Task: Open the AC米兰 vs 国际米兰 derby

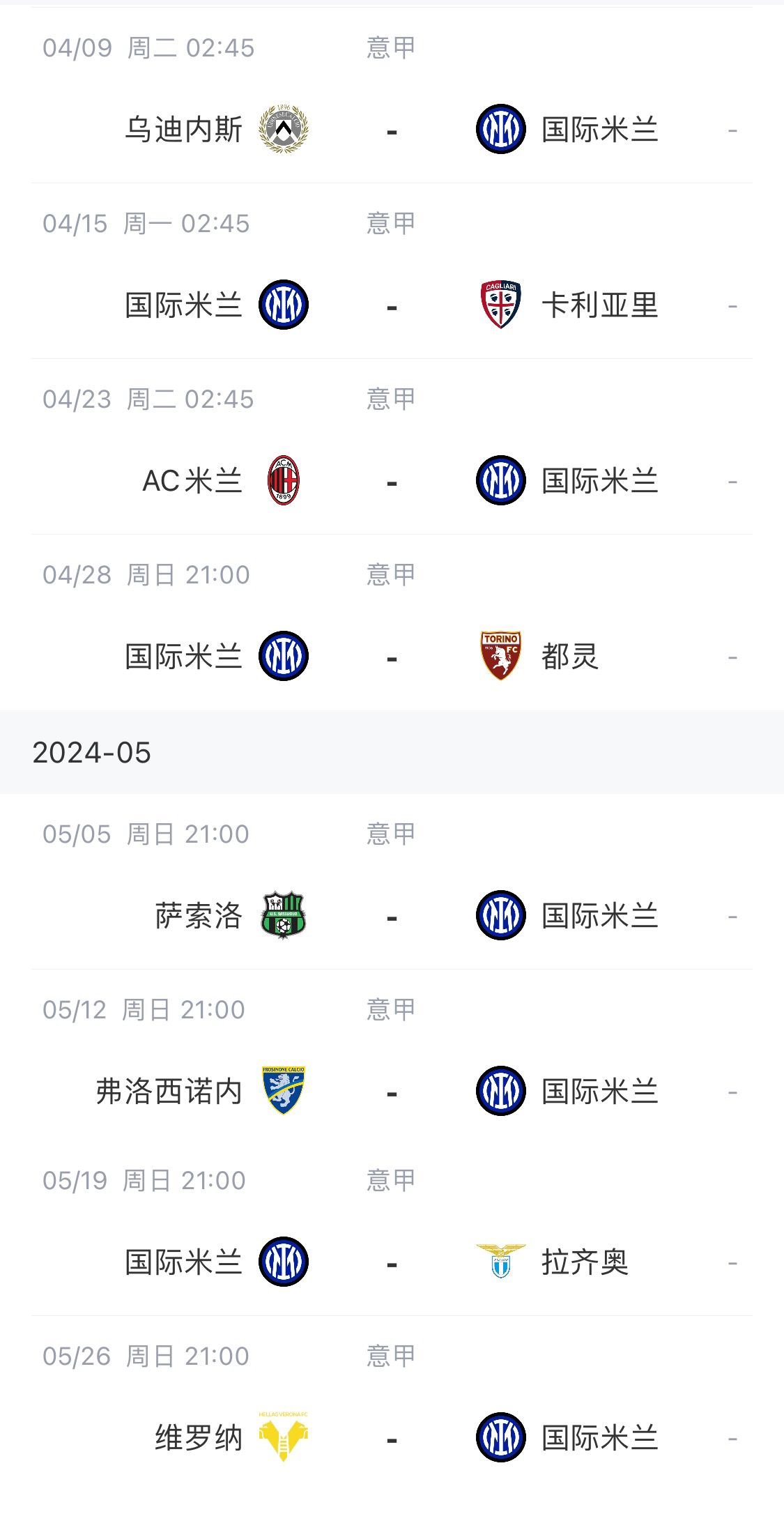Action: [x=392, y=482]
